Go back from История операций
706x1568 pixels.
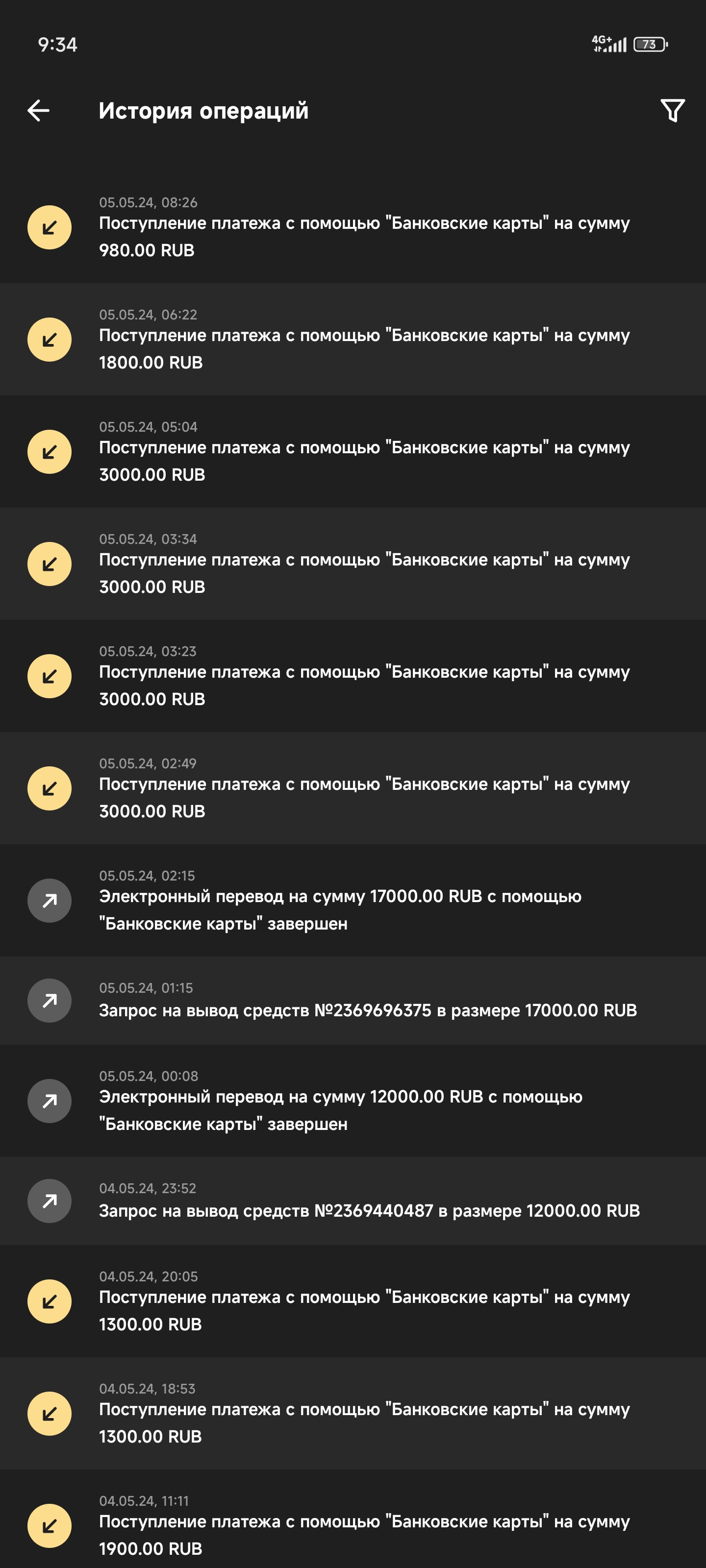coord(38,111)
